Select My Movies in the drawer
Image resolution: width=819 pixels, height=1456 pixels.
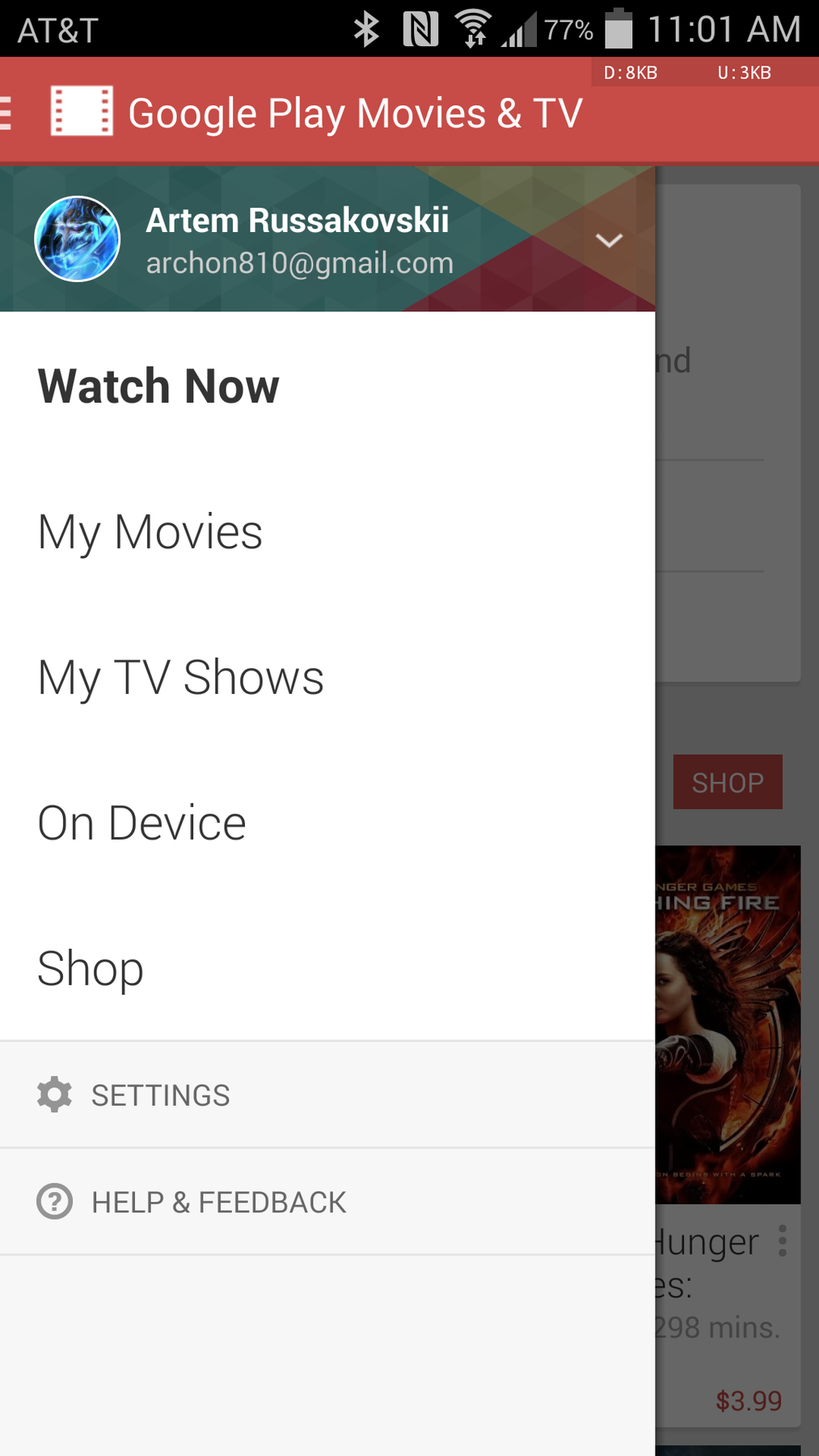150,531
